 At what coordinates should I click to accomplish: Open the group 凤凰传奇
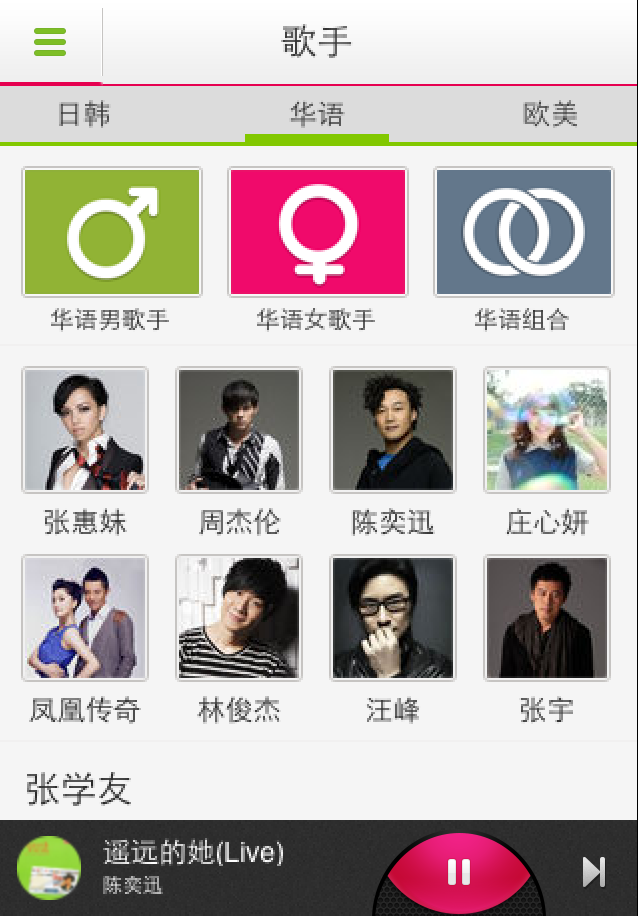(x=85, y=618)
